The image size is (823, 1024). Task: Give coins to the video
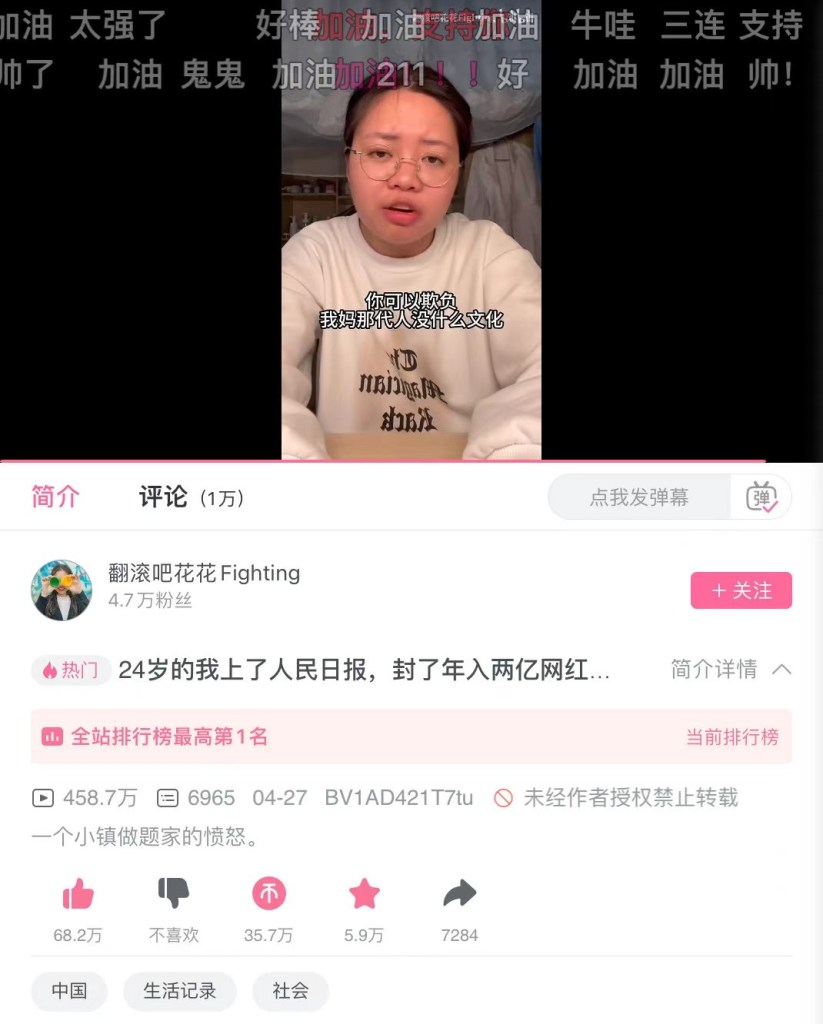click(269, 893)
